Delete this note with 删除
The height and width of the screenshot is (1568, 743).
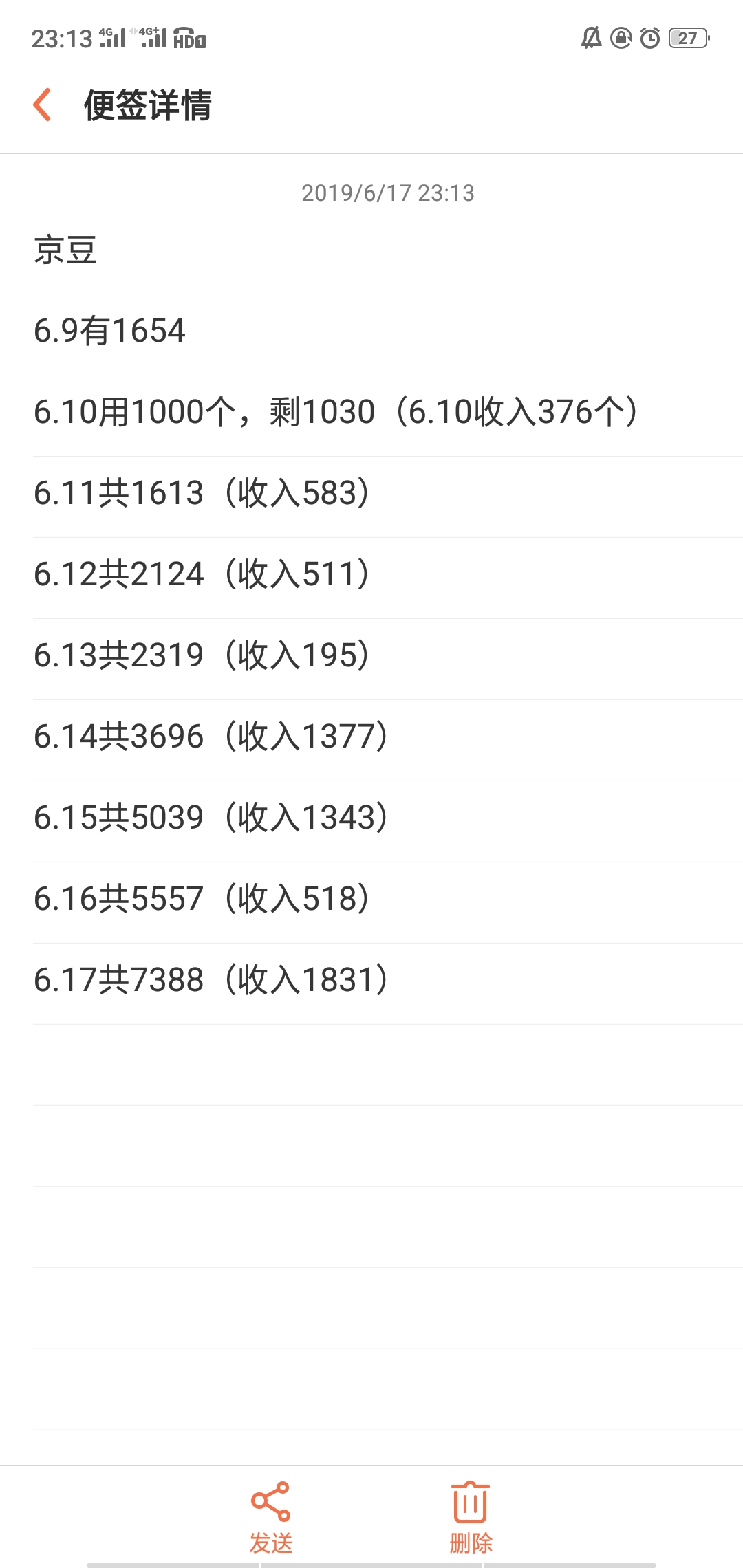point(471,1518)
